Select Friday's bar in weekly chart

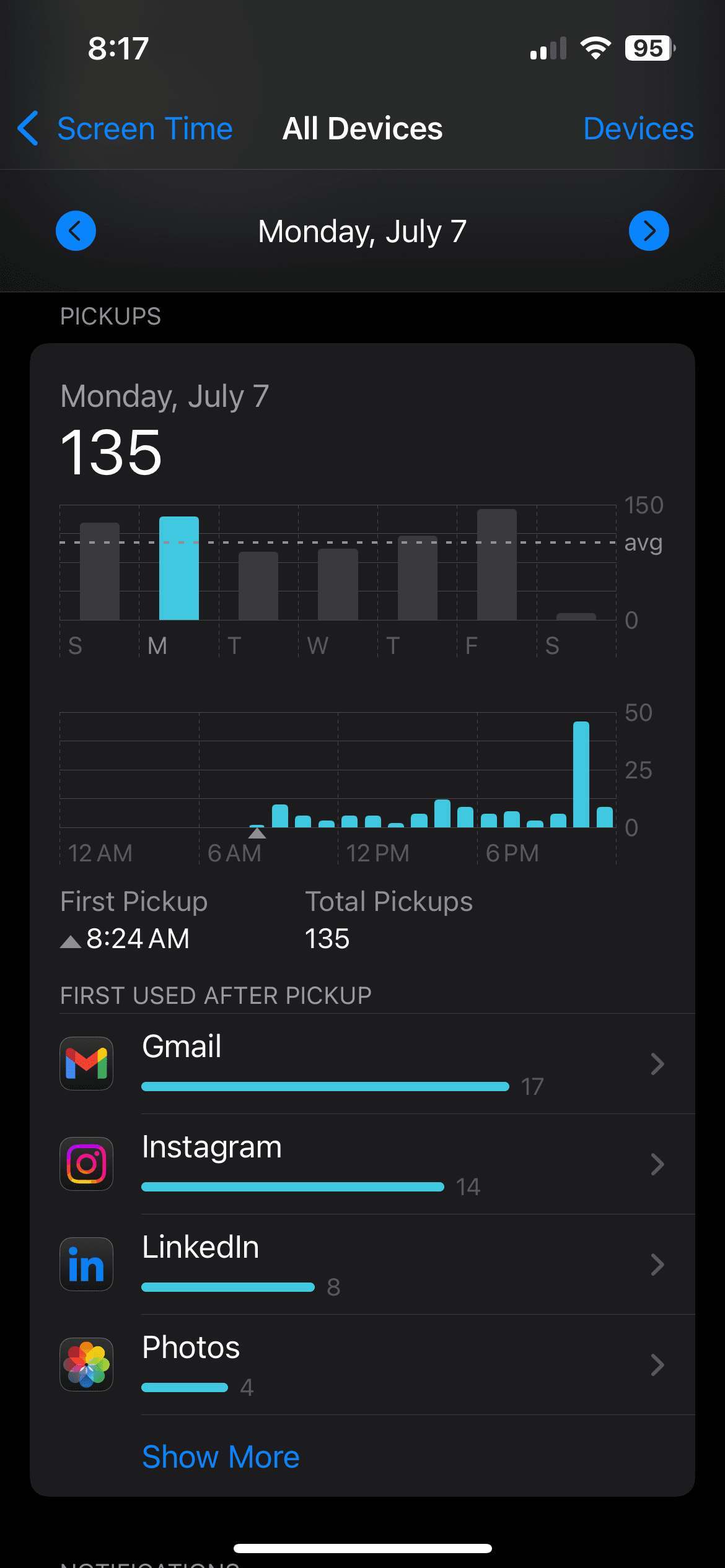tap(496, 565)
